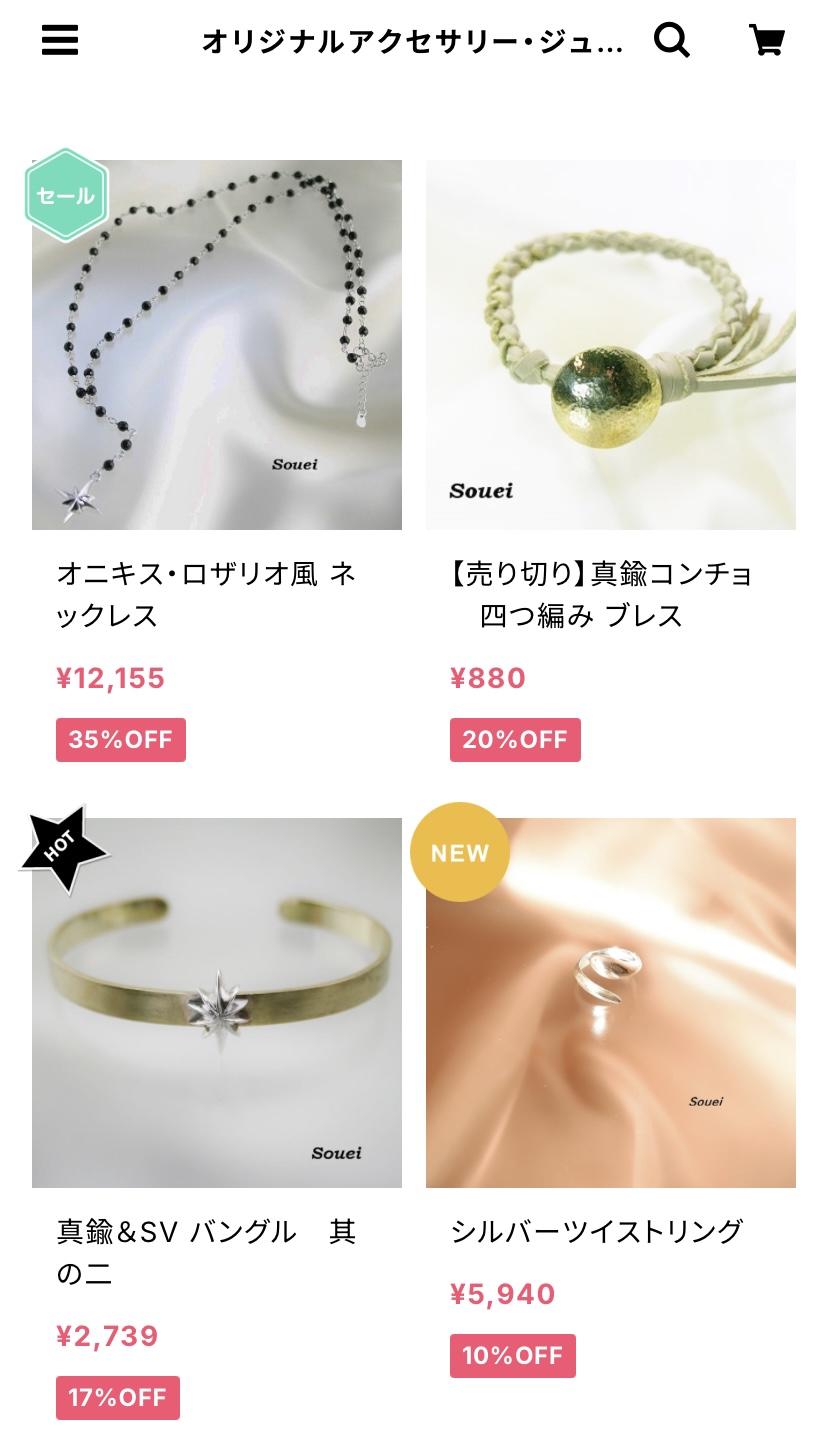828x1452 pixels.
Task: View the silver twist ring photo
Action: 610,1000
